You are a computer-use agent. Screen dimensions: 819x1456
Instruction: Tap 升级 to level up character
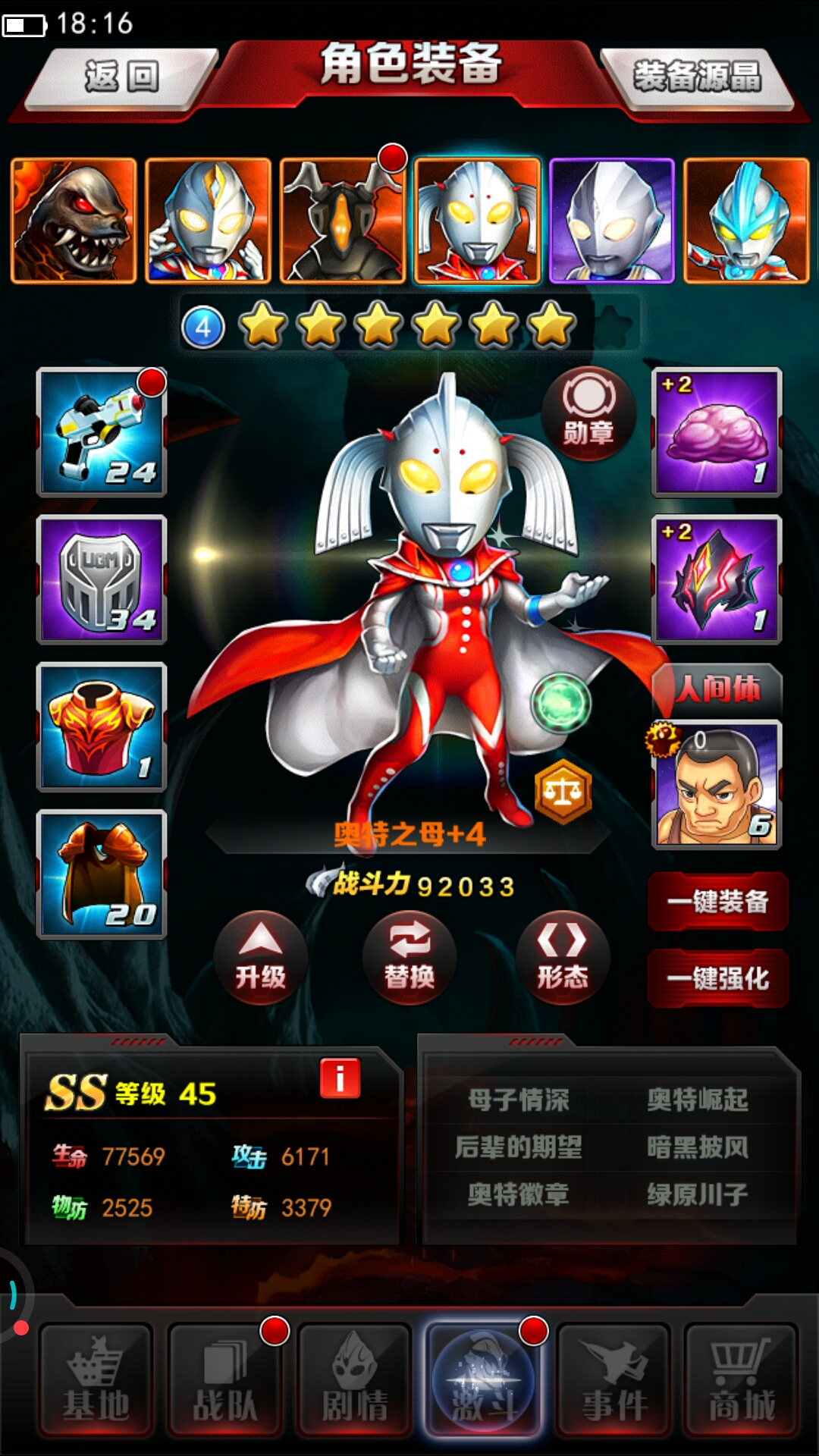point(260,959)
